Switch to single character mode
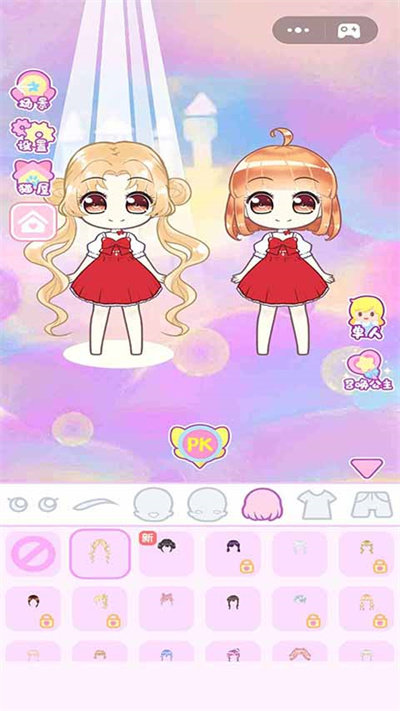The width and height of the screenshot is (400, 711). [x=366, y=318]
